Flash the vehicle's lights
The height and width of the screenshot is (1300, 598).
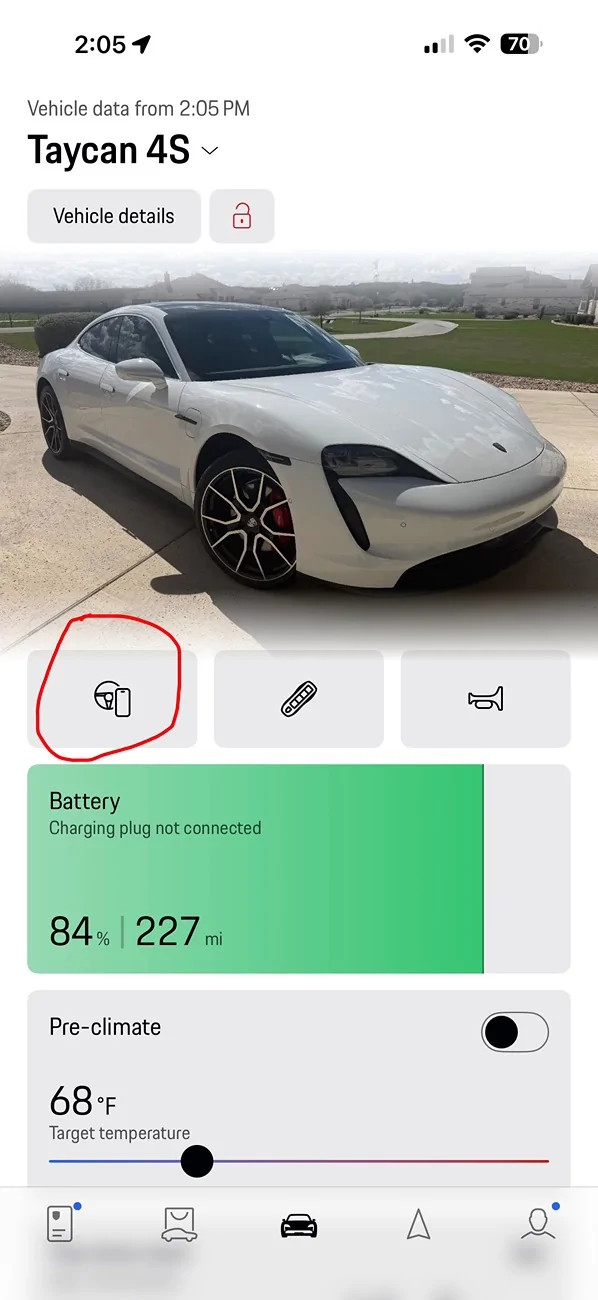(299, 699)
